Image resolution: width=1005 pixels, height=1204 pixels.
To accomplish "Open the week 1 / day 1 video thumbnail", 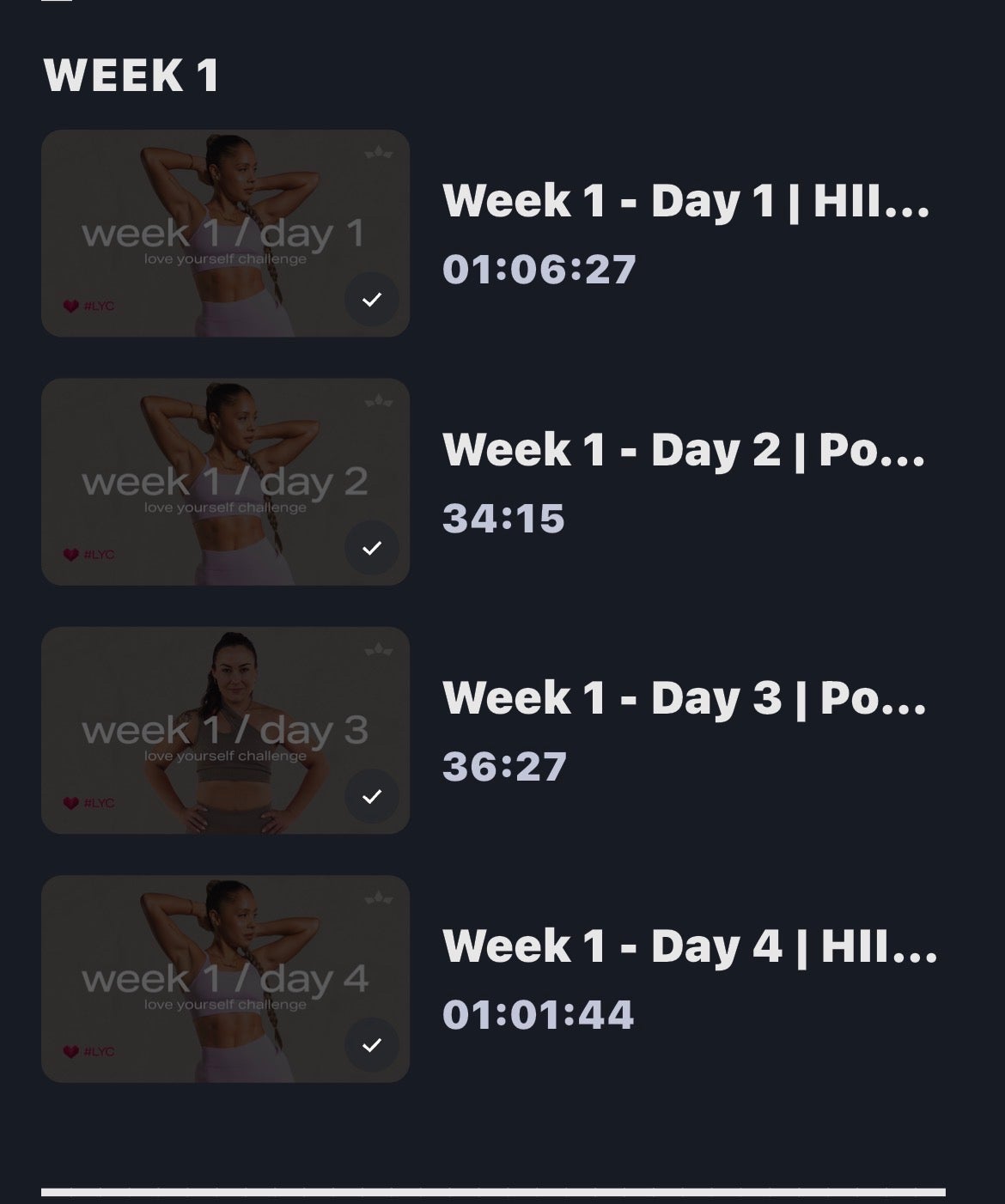I will tap(225, 233).
